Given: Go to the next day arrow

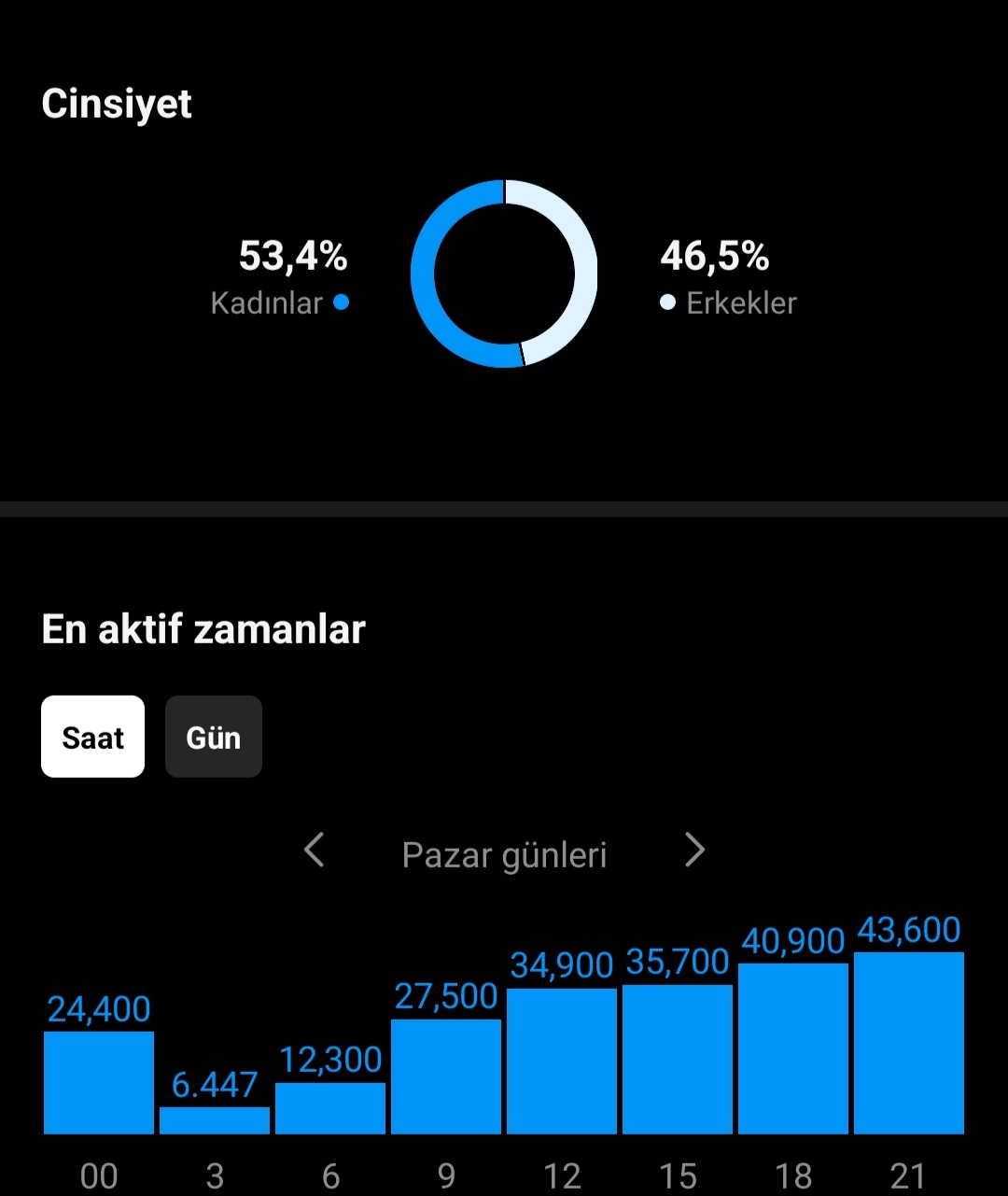Looking at the screenshot, I should coord(694,851).
